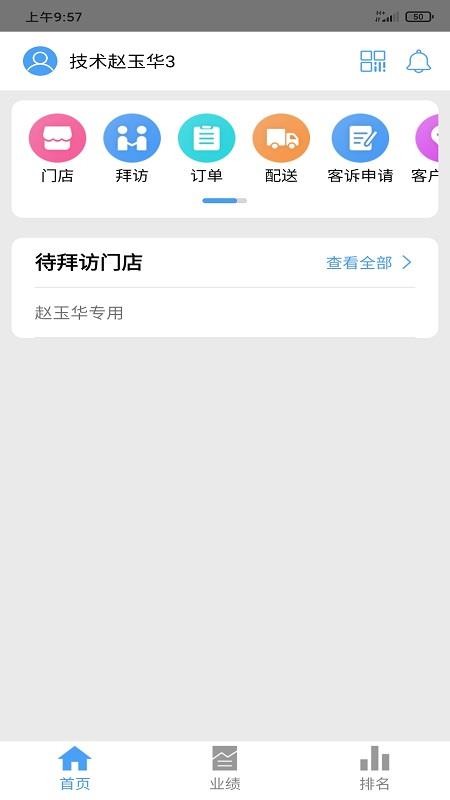Tap the profile avatar of 技术赵玉华3
450x800 pixels.
(40, 61)
